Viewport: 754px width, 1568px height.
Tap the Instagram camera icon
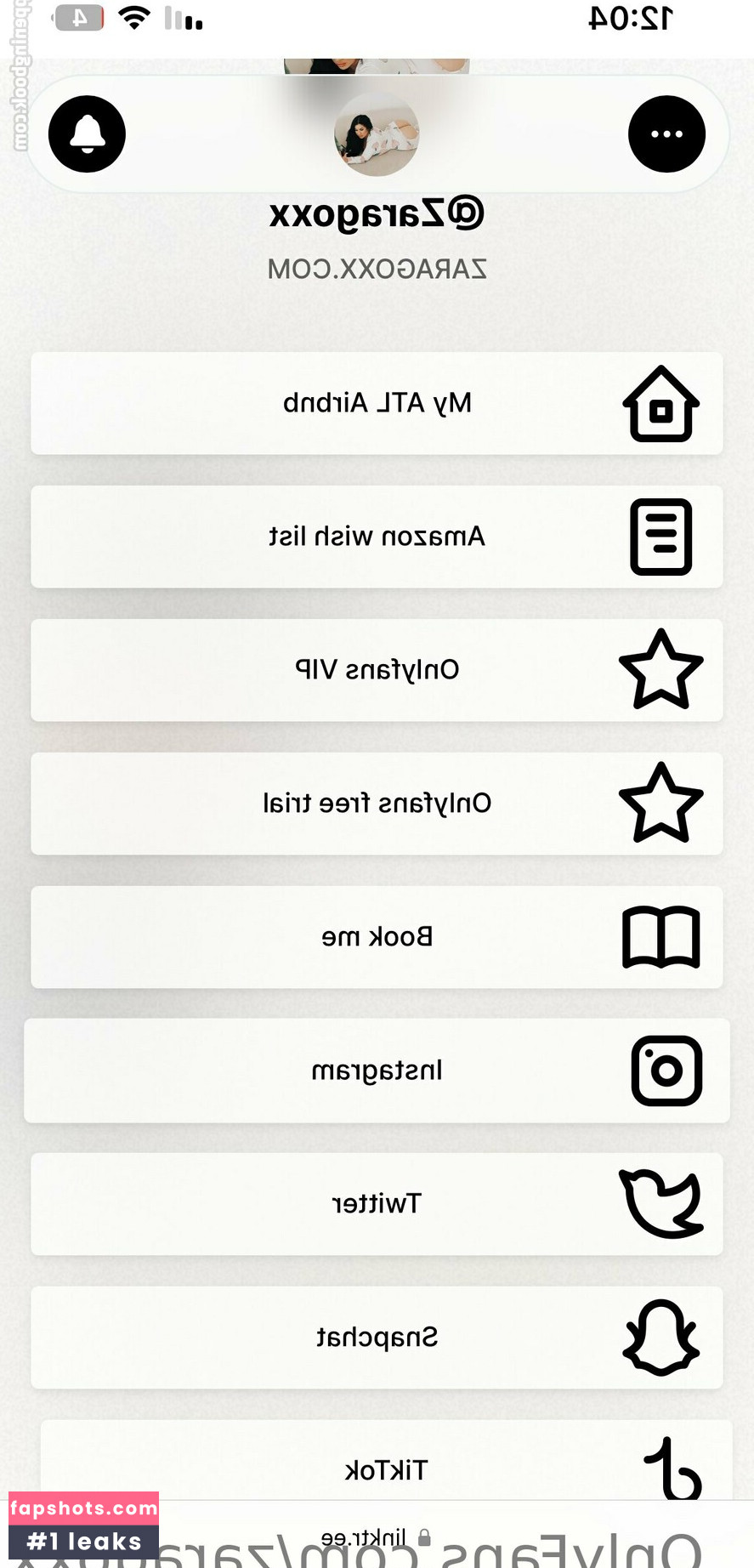pyautogui.click(x=666, y=1071)
